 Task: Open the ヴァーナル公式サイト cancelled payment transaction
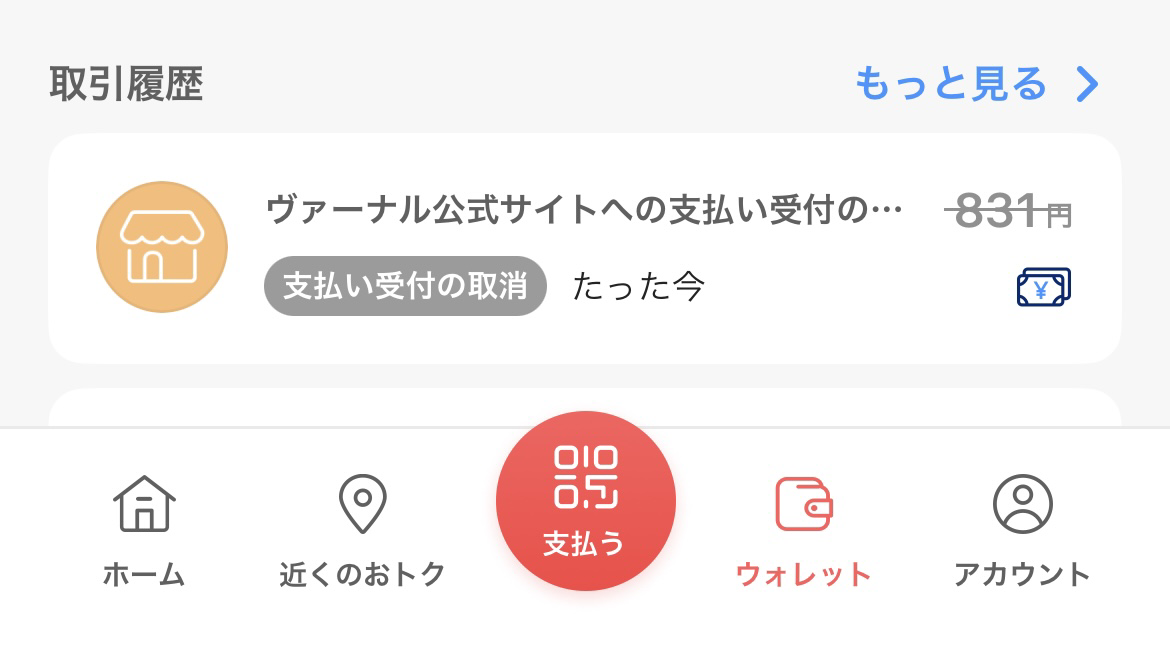tap(584, 248)
